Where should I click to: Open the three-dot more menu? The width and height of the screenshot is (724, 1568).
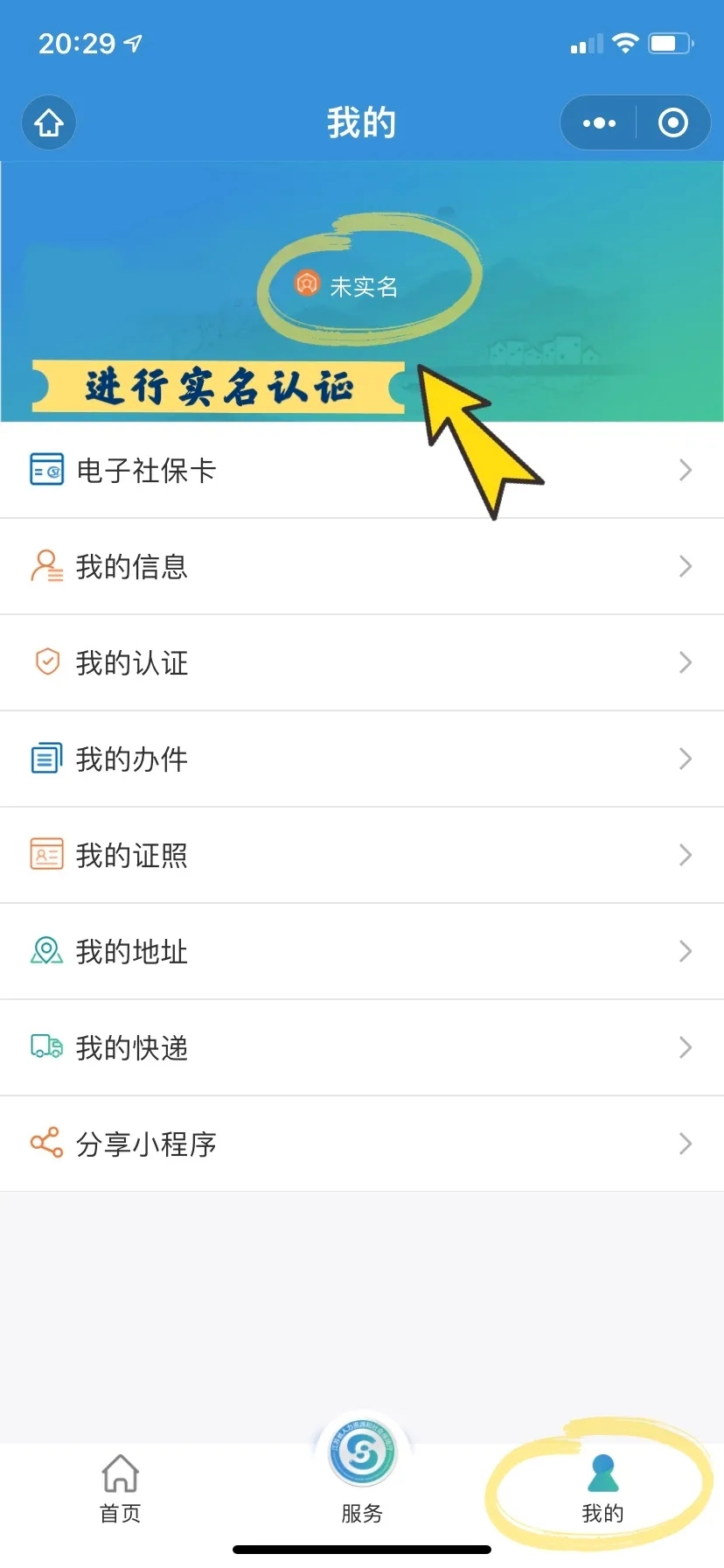click(x=599, y=122)
